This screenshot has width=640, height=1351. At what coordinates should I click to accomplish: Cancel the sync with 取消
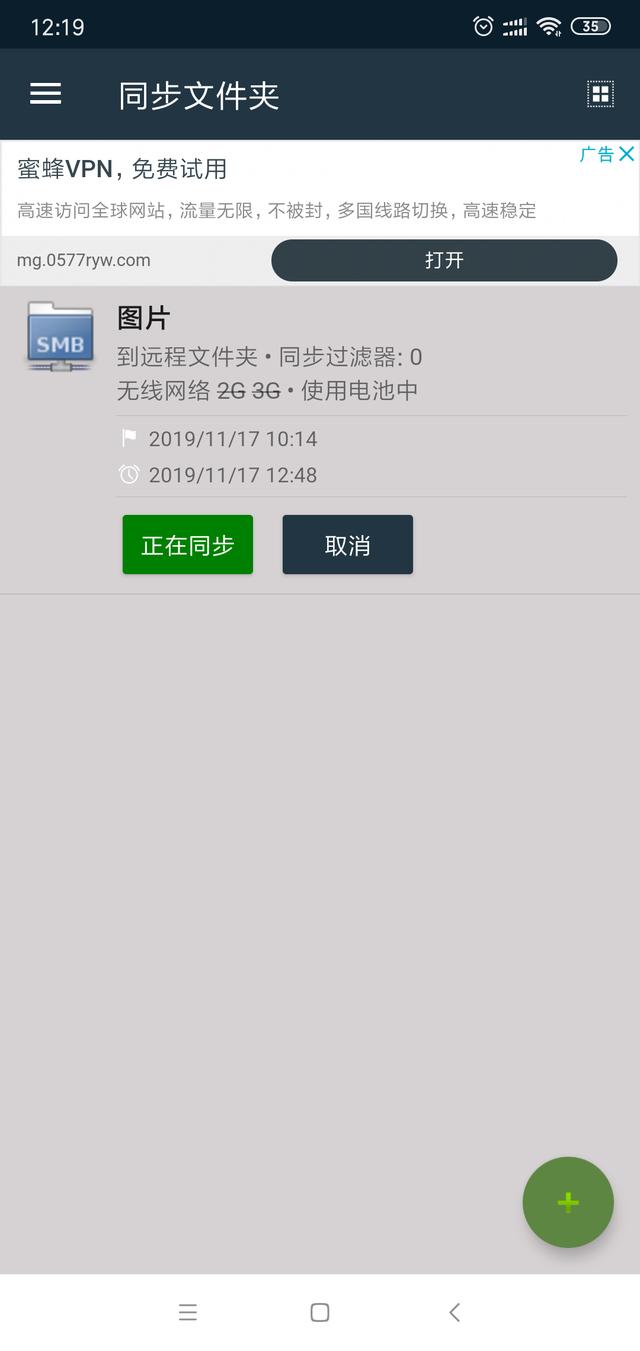click(347, 545)
